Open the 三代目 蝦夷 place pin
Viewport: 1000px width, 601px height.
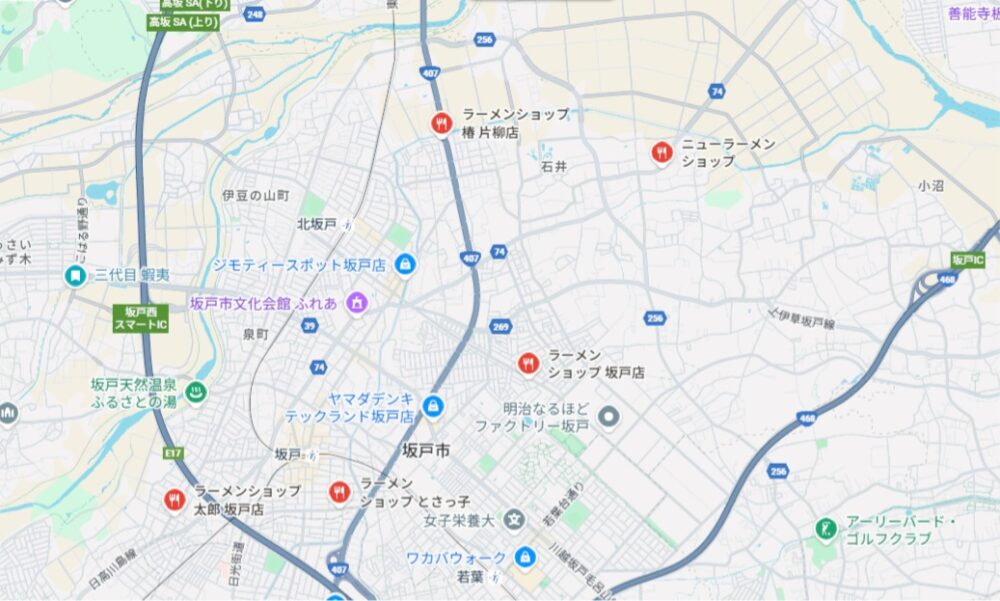75,275
